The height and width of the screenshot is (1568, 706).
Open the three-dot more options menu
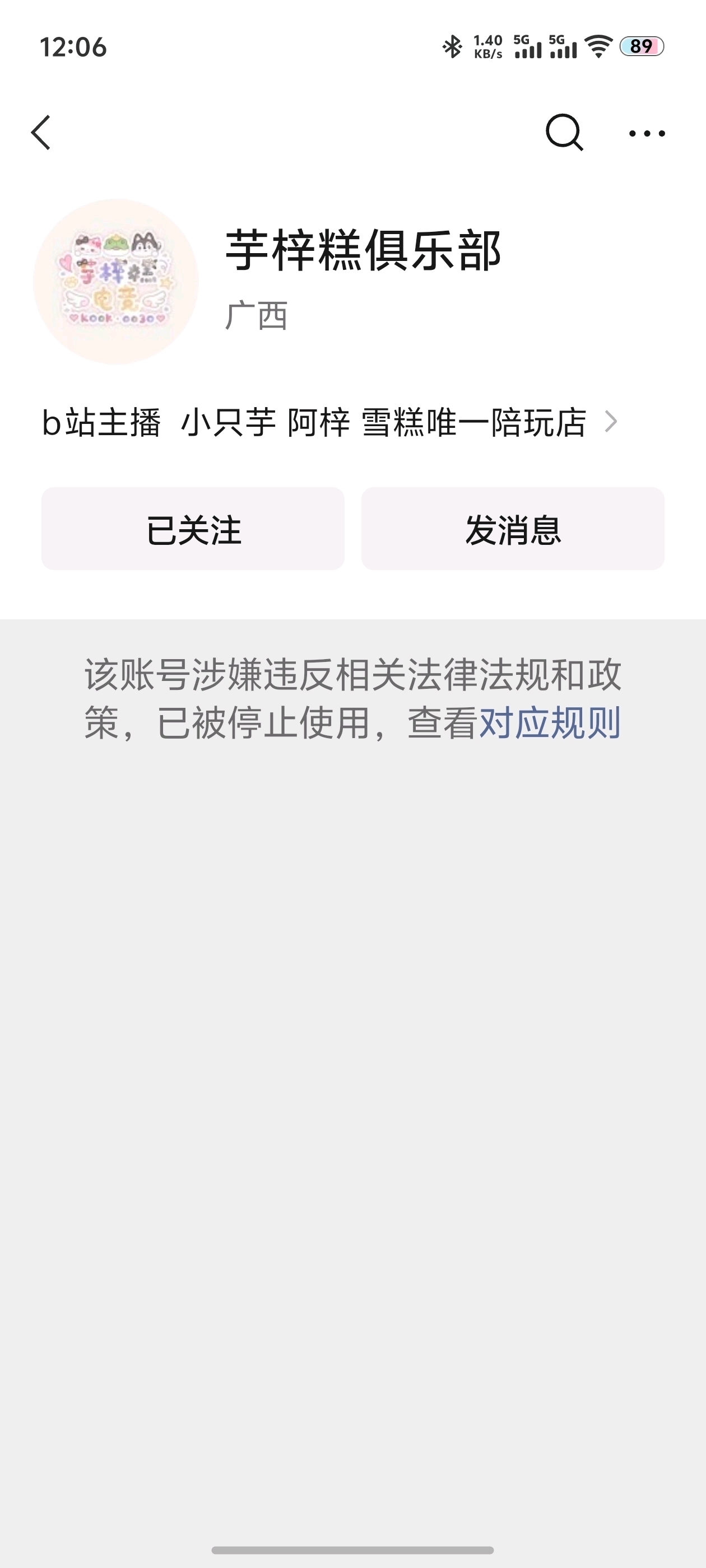[646, 133]
